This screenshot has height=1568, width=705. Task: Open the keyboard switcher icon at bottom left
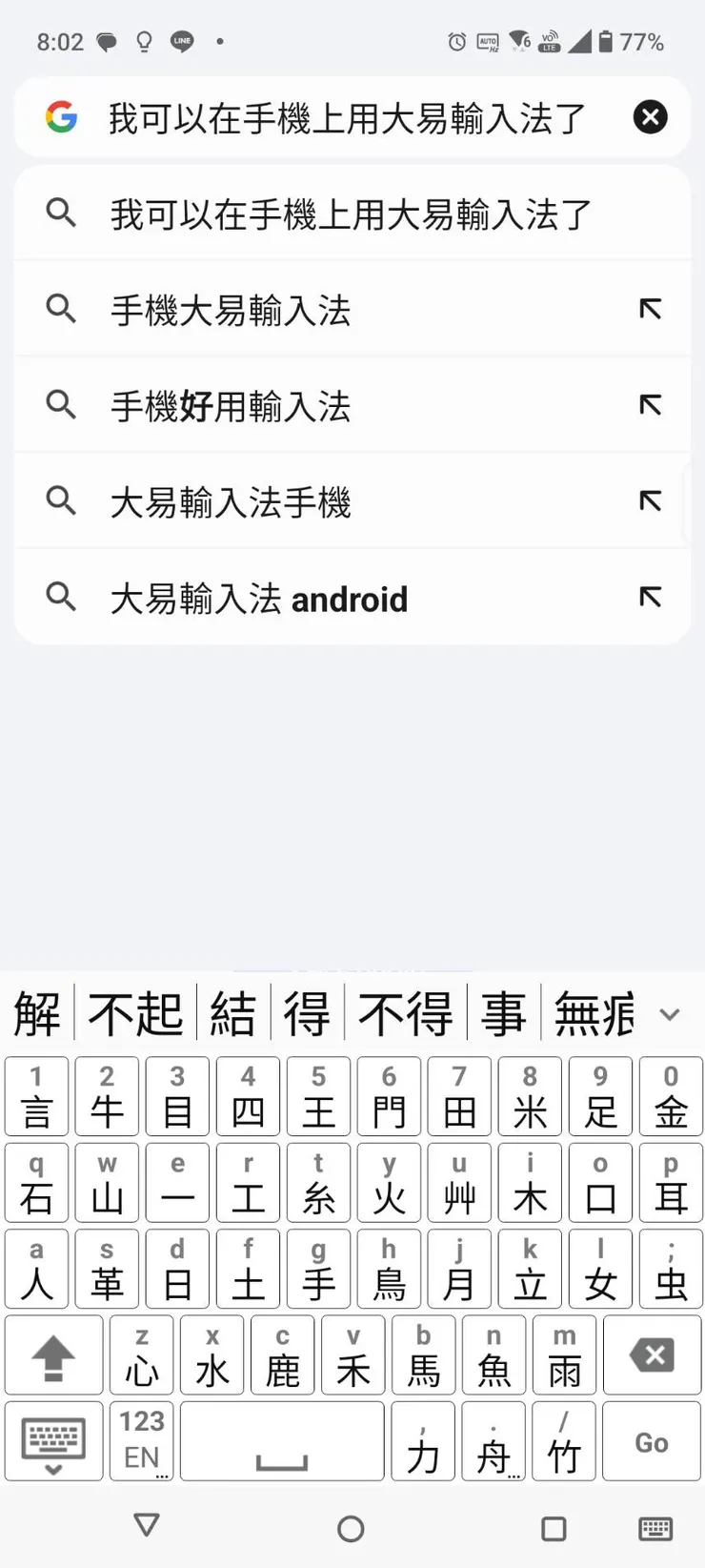52,1440
